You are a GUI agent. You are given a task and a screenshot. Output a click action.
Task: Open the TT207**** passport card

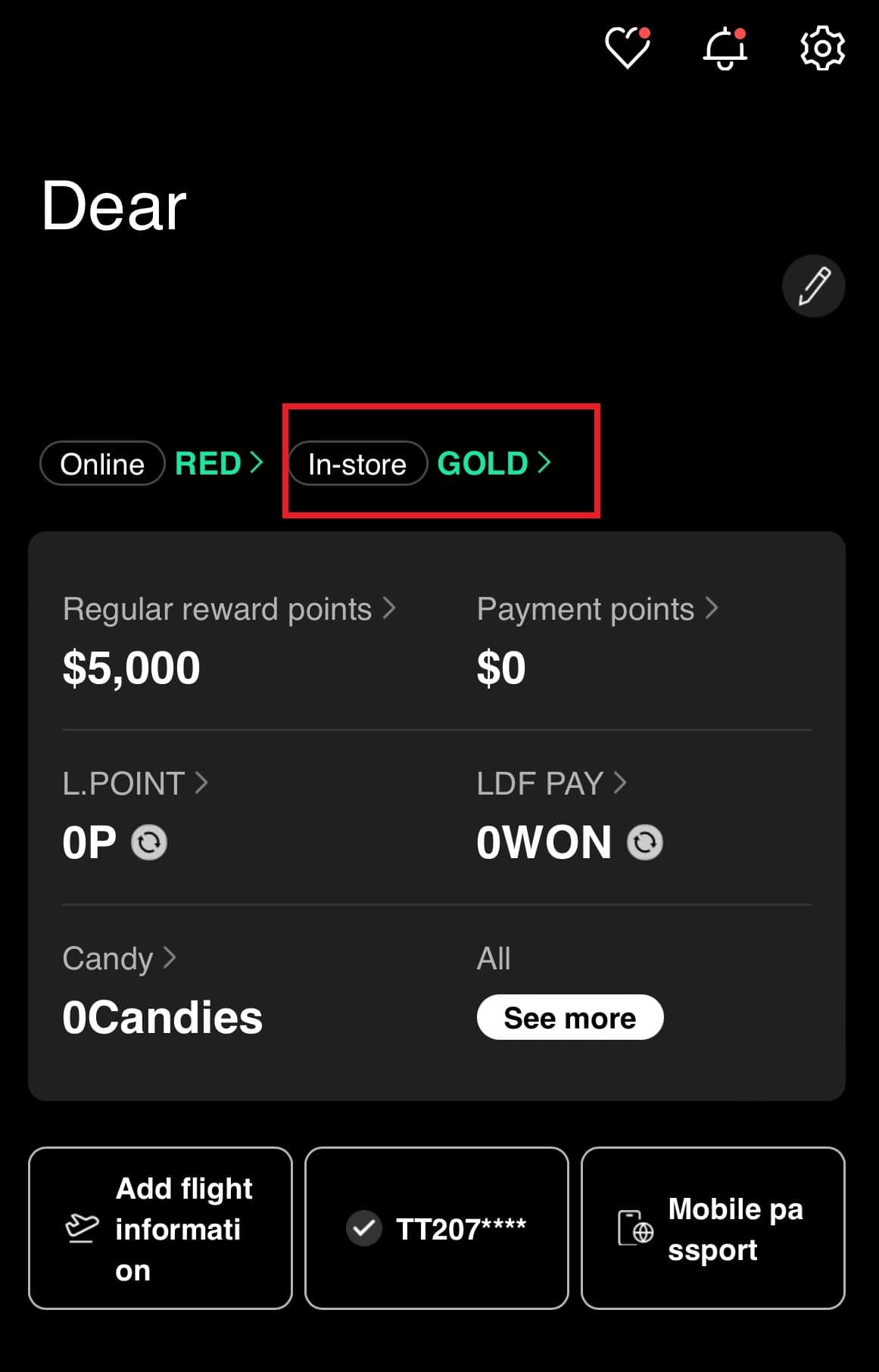[x=437, y=1228]
